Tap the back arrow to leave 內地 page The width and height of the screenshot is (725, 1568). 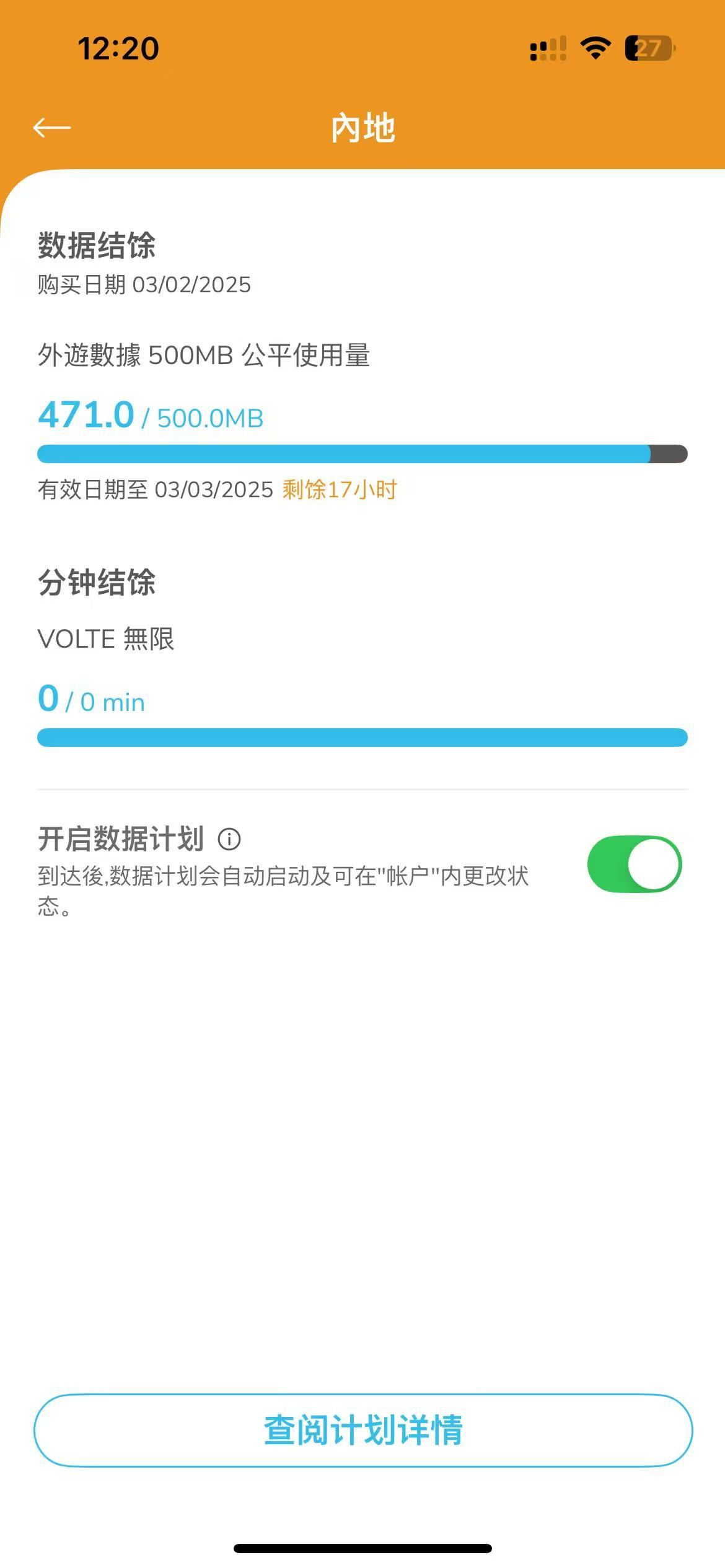(x=50, y=129)
